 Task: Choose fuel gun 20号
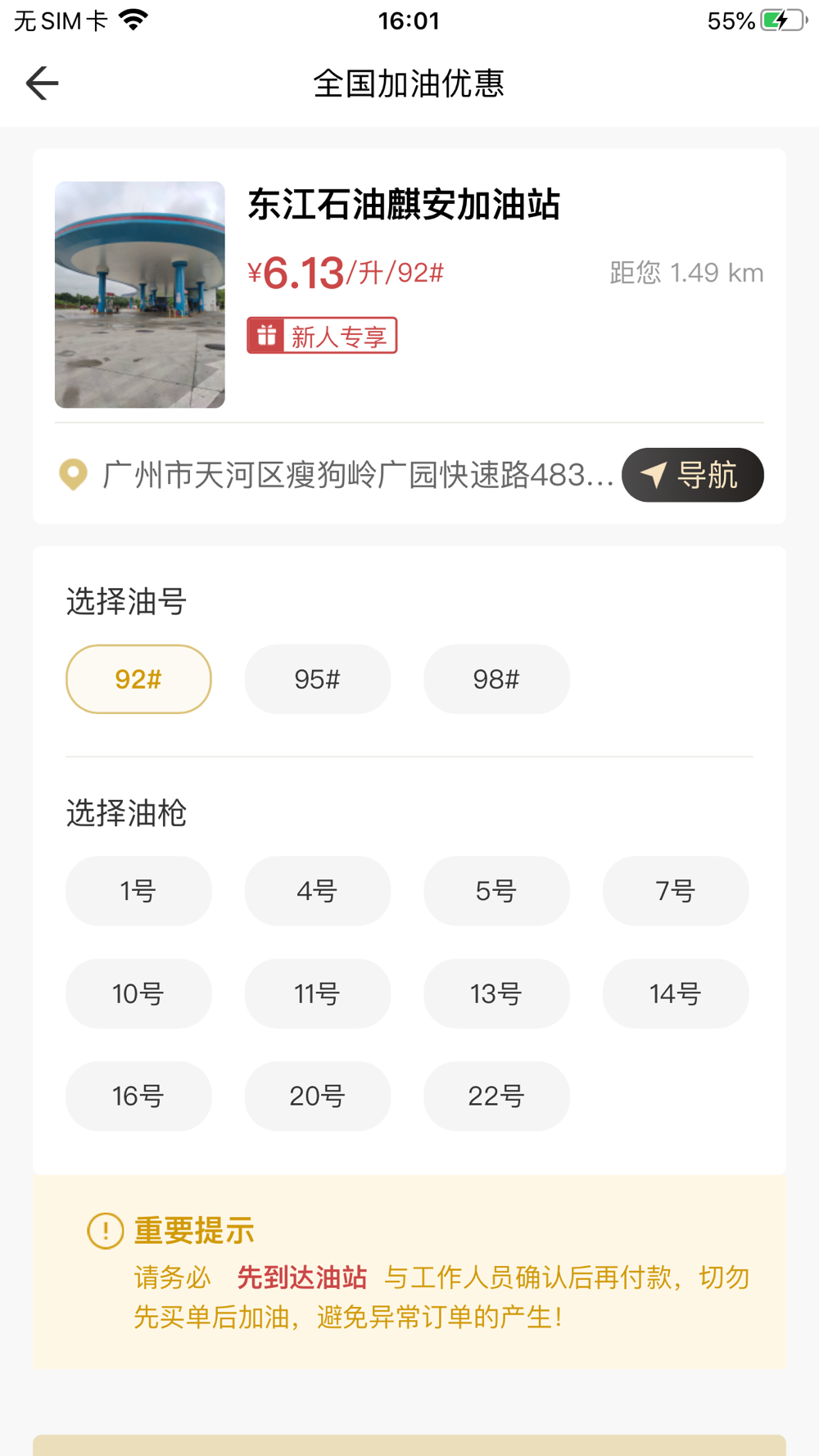[x=317, y=1096]
